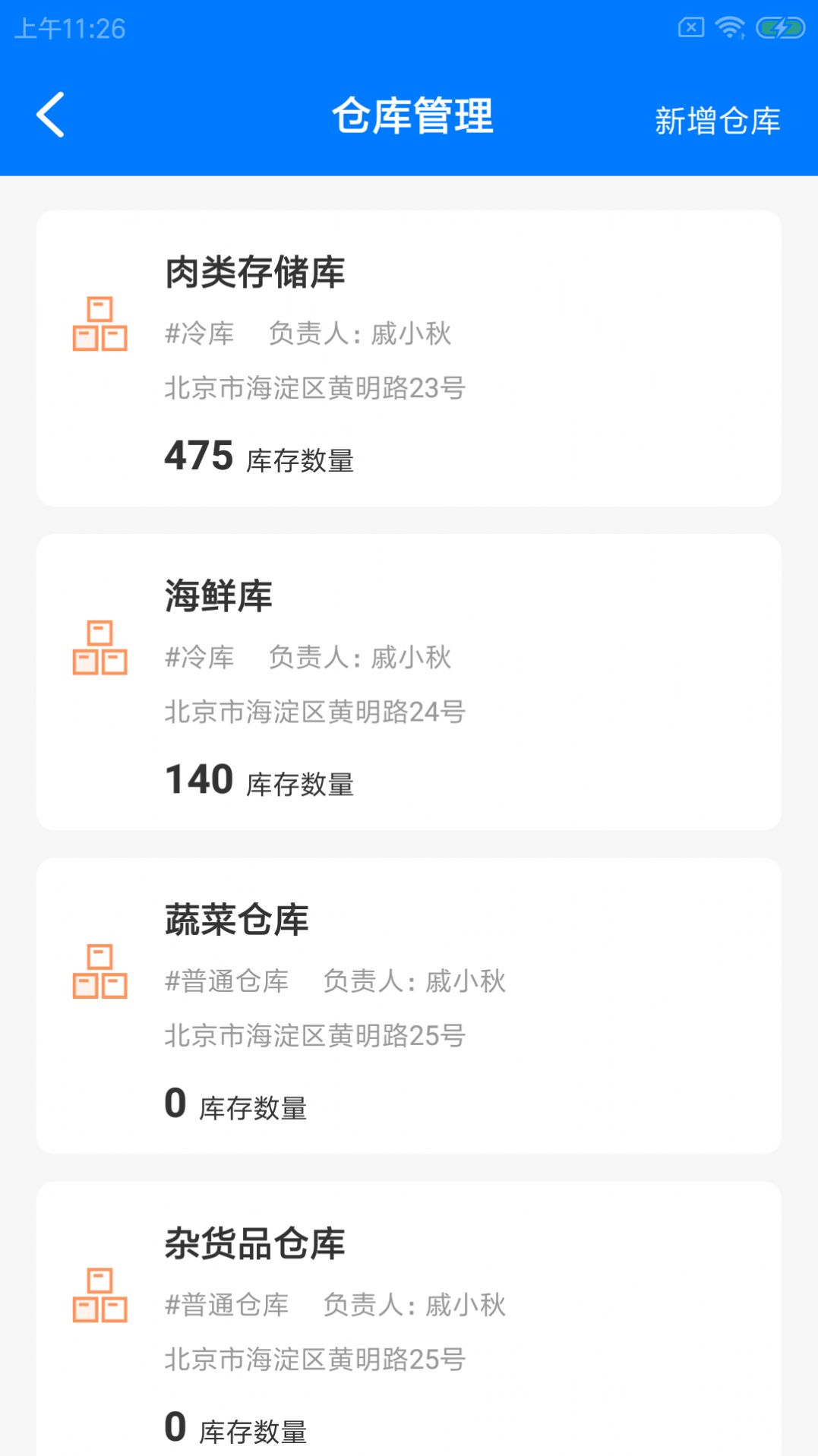Click the #冷库 label under 海鲜库
The width and height of the screenshot is (818, 1456).
[199, 658]
